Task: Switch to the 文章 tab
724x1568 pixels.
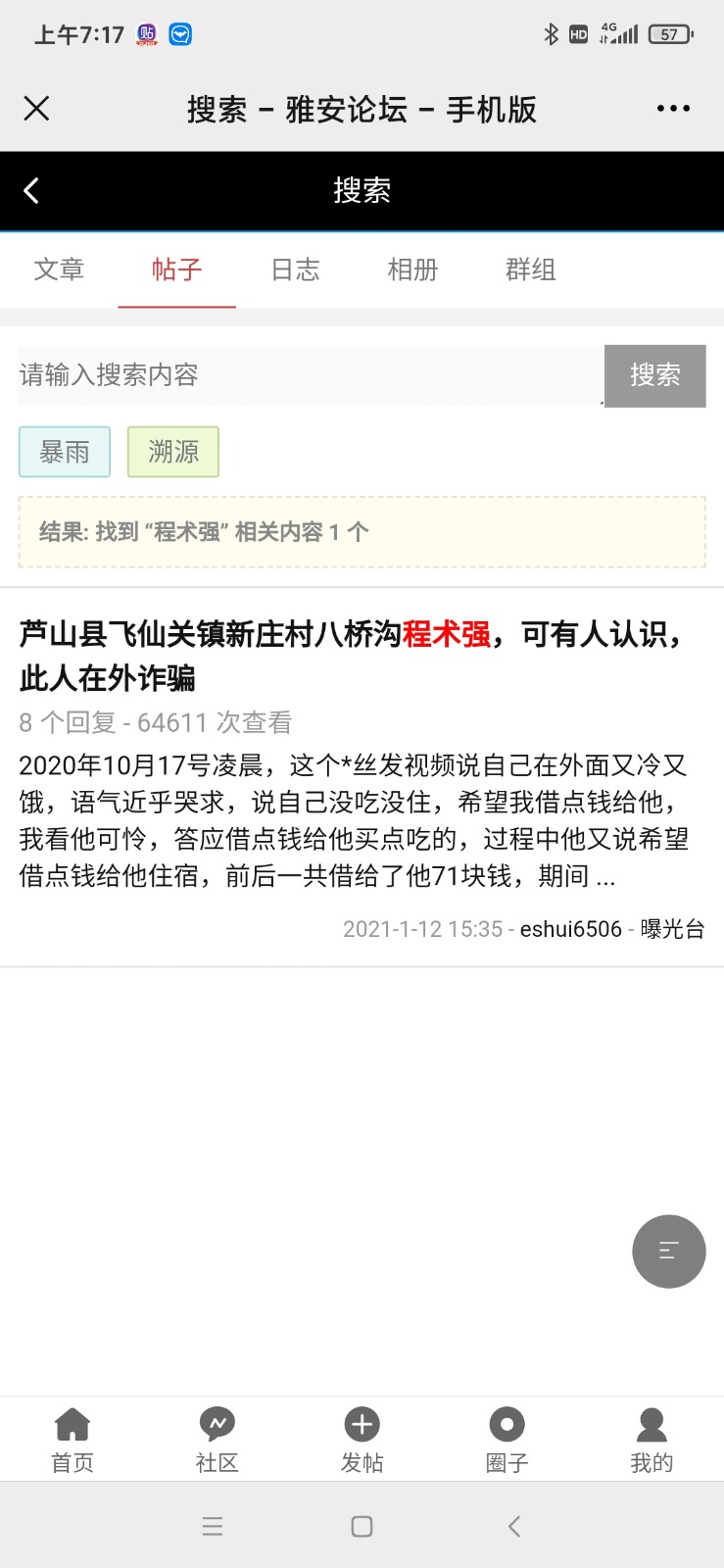Action: (x=59, y=269)
